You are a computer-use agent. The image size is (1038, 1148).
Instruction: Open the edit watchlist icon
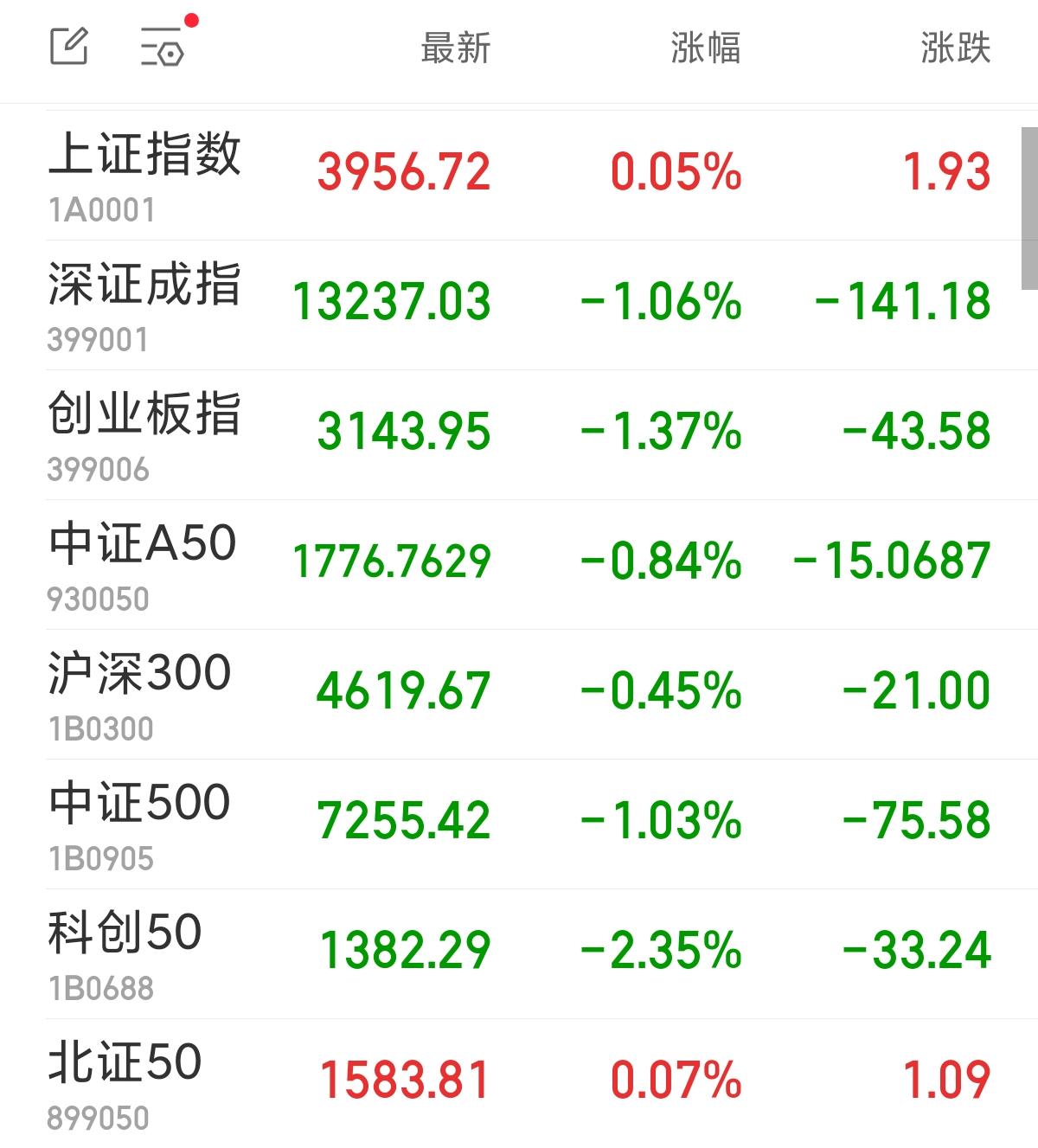(69, 46)
